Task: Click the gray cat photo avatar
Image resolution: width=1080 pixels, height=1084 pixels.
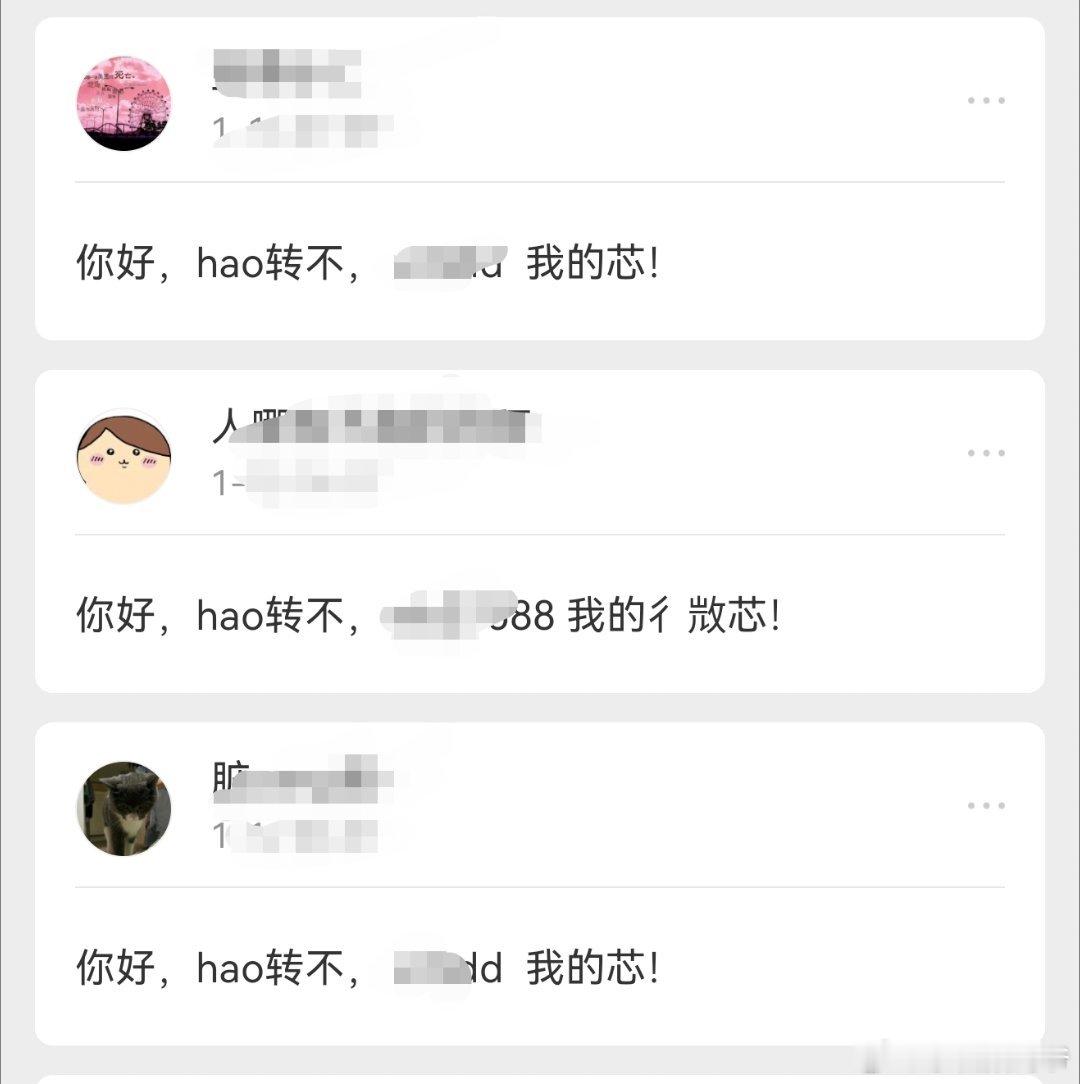Action: click(x=124, y=810)
